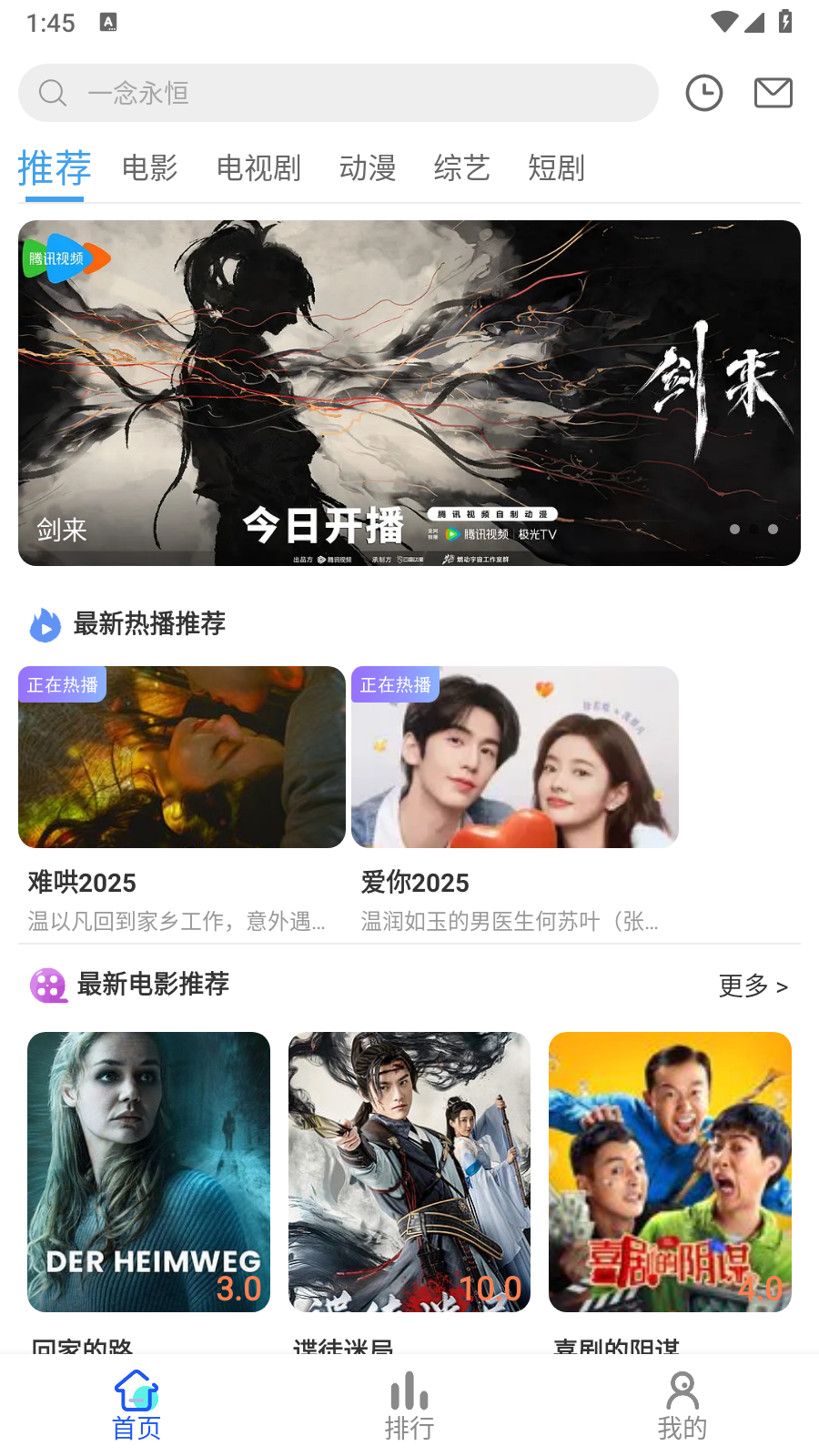Open watch history clock icon

(x=704, y=93)
